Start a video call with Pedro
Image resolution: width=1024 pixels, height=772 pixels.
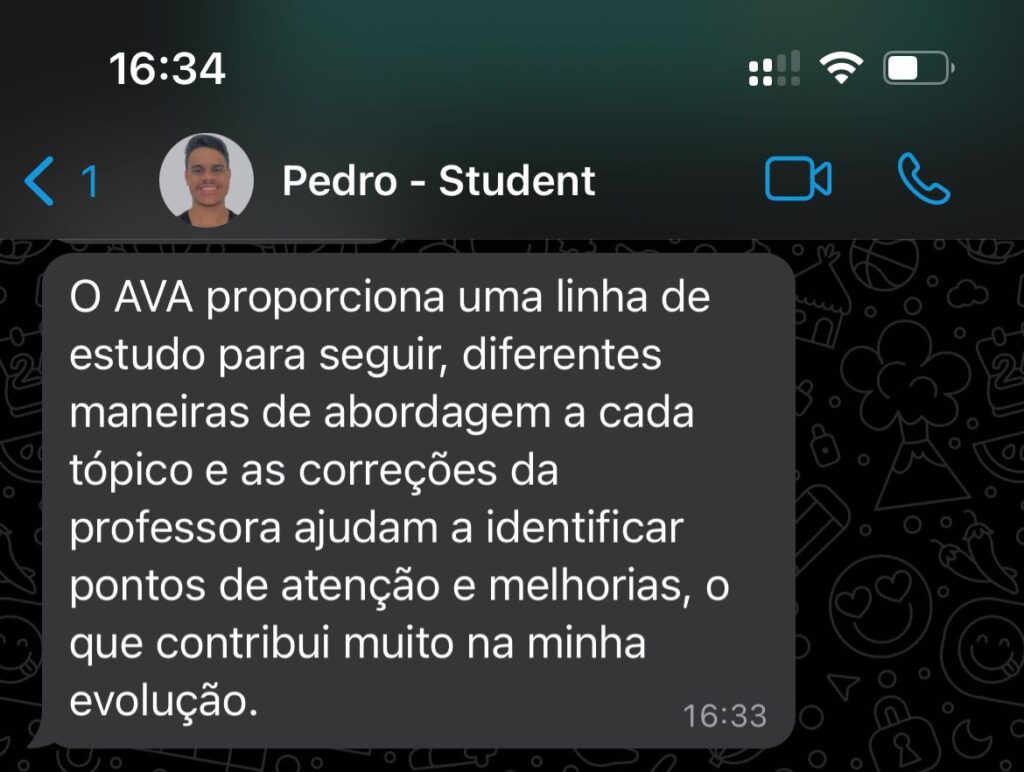click(x=797, y=180)
